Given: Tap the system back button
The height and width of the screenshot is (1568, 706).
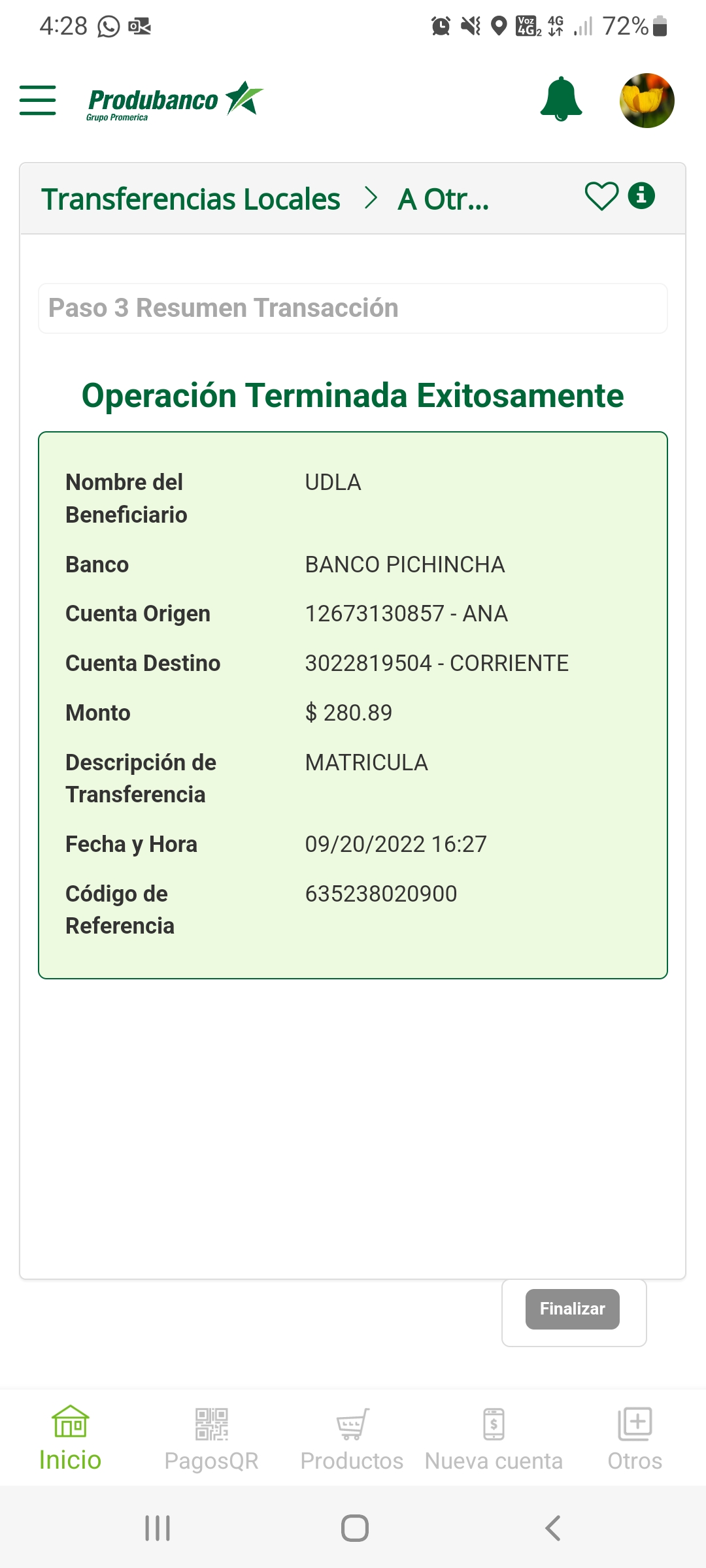Looking at the screenshot, I should click(x=553, y=1528).
